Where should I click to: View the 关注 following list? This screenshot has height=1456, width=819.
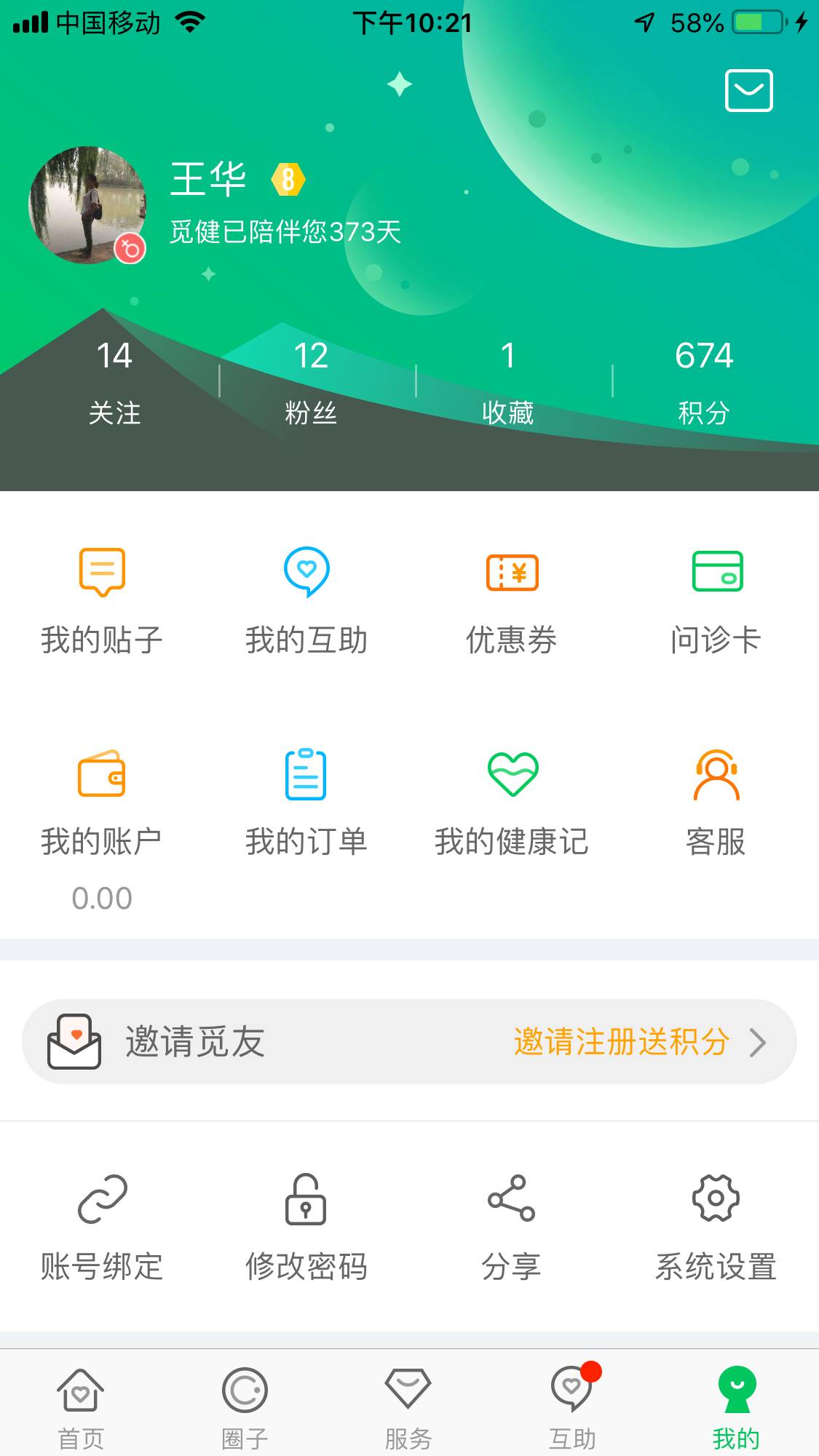(114, 382)
